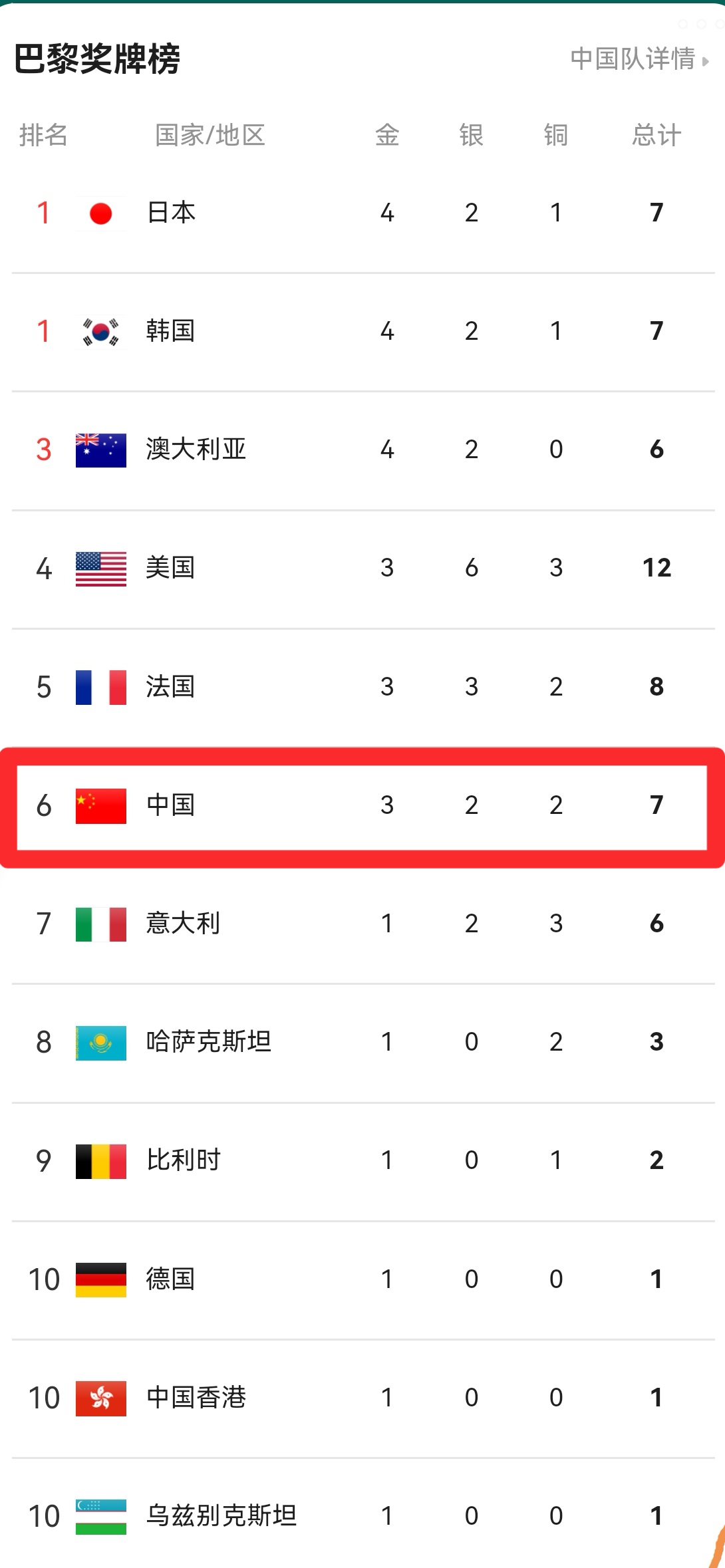Click China's total medal count 7

coord(656,805)
